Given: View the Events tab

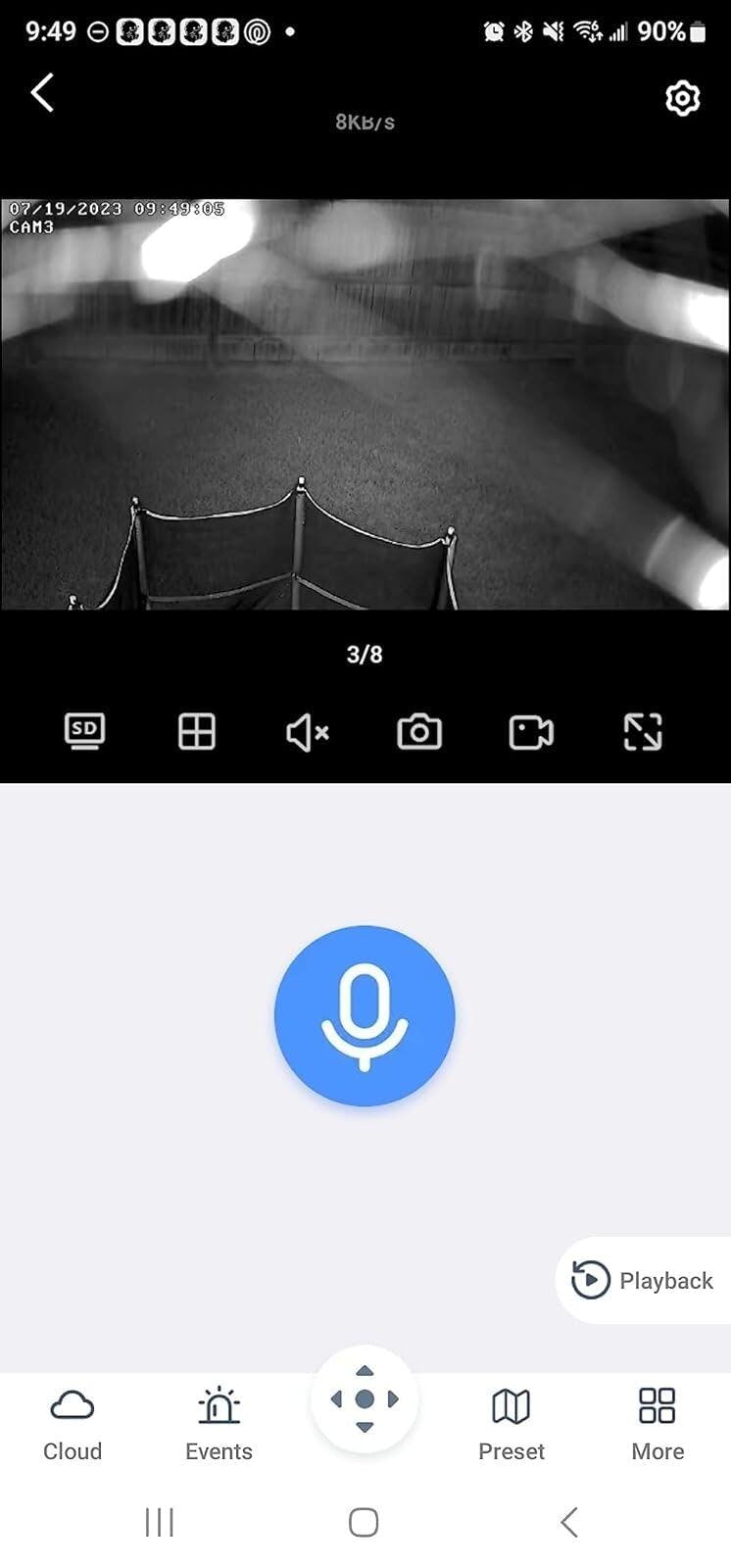Looking at the screenshot, I should coord(219,1424).
